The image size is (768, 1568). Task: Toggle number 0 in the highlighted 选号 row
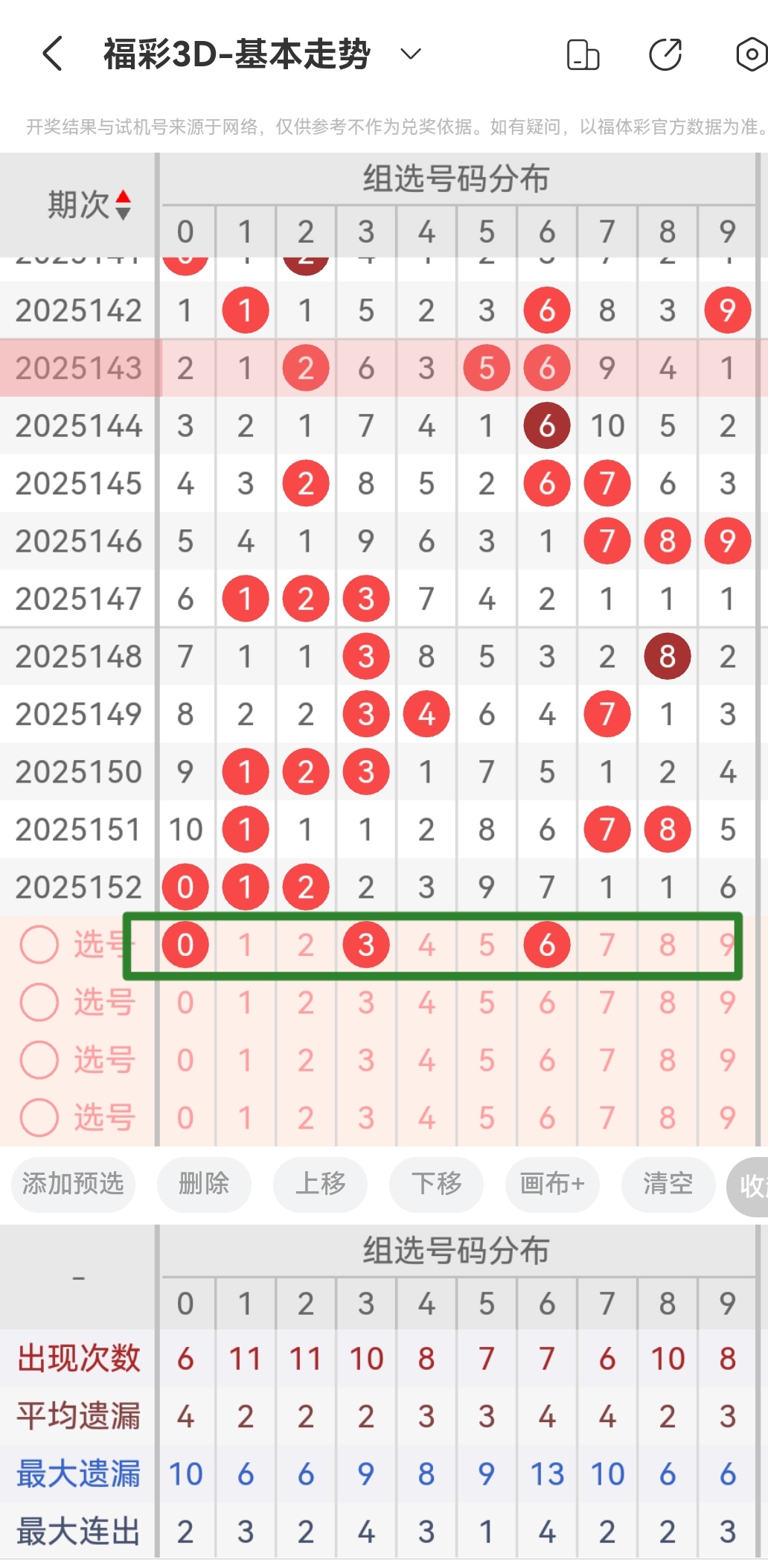click(185, 944)
